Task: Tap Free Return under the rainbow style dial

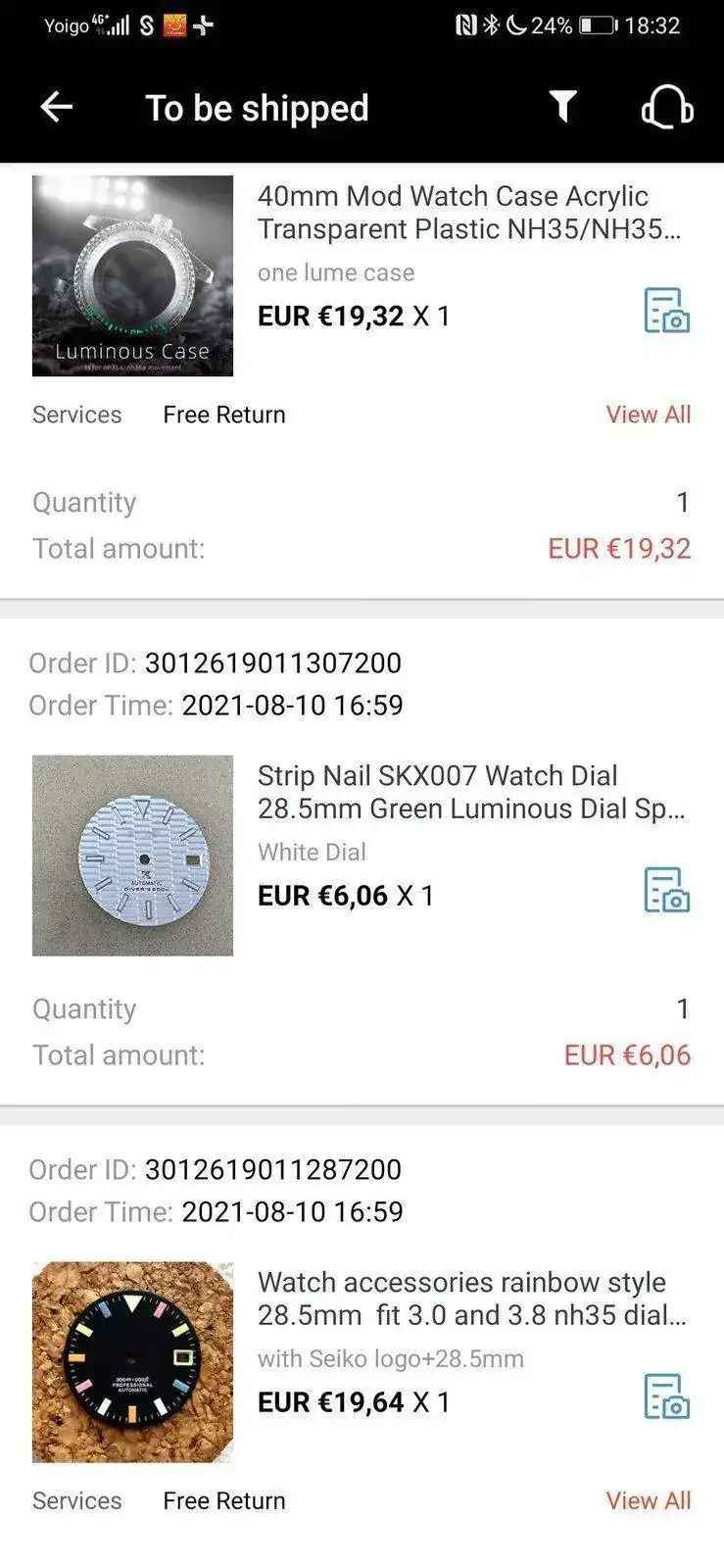Action: (x=223, y=1500)
